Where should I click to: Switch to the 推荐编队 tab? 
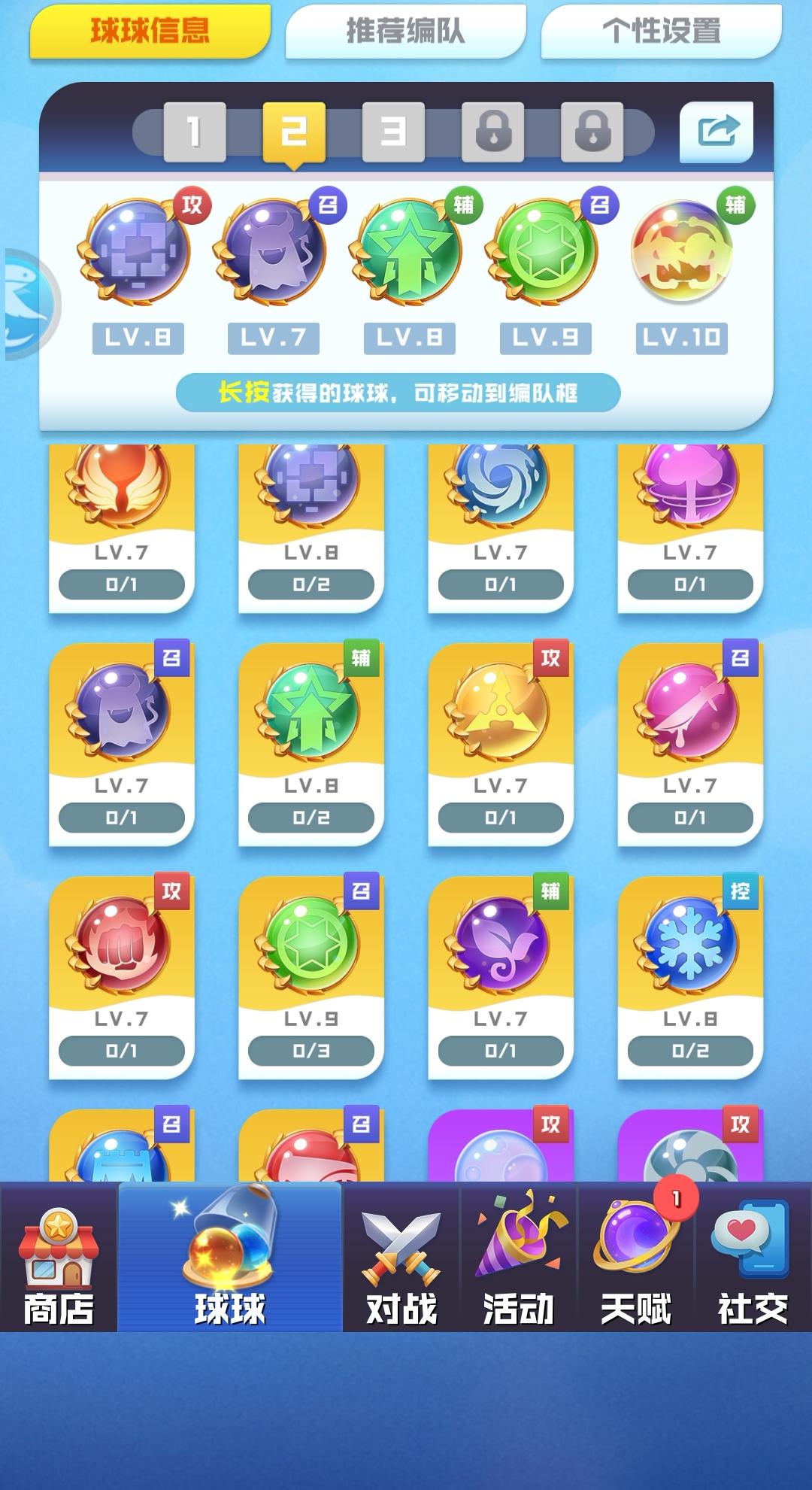coord(406,32)
